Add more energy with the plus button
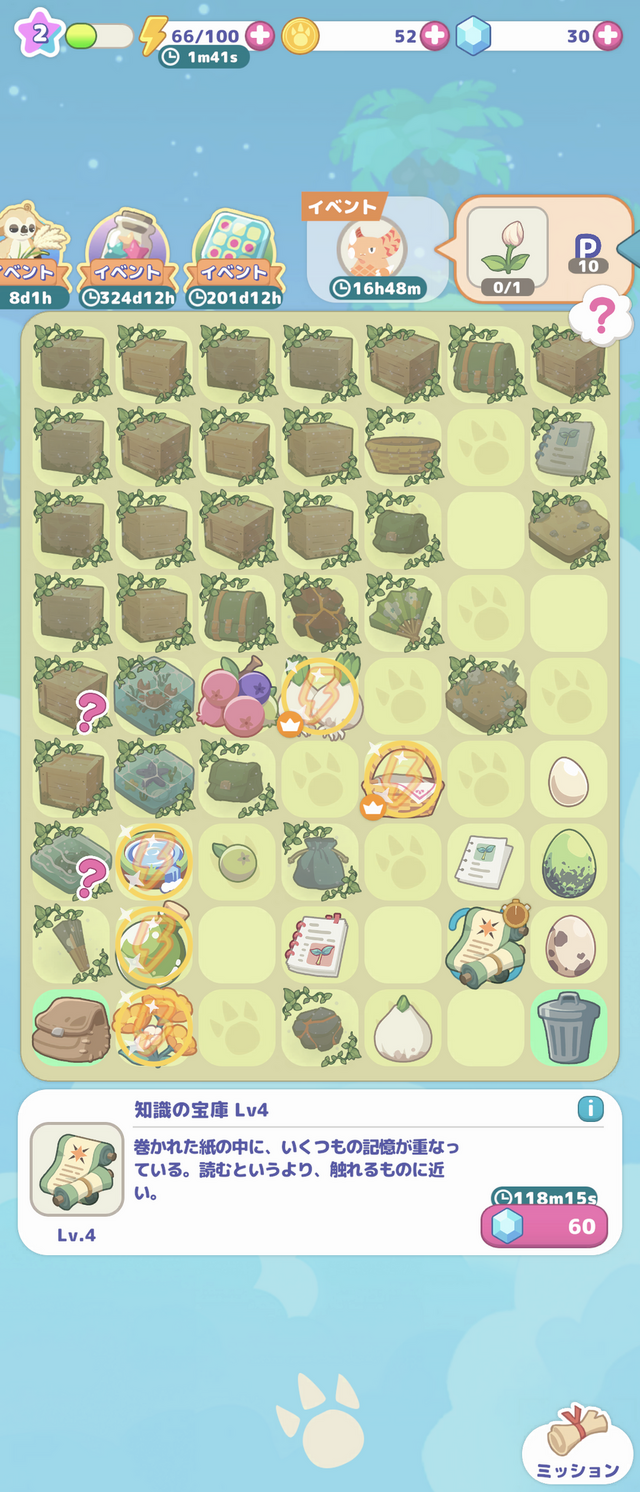The width and height of the screenshot is (640, 1492). click(260, 36)
